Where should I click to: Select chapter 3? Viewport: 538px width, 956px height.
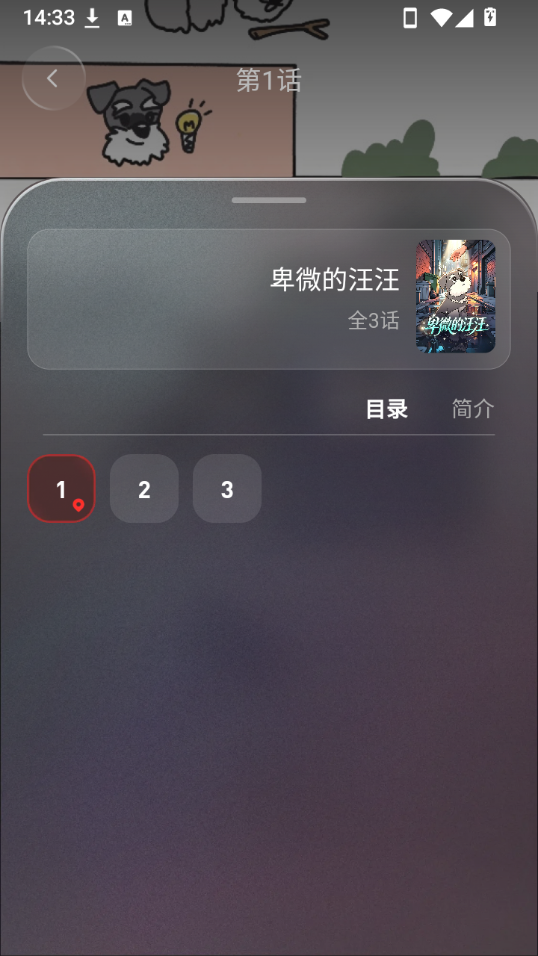coord(227,488)
